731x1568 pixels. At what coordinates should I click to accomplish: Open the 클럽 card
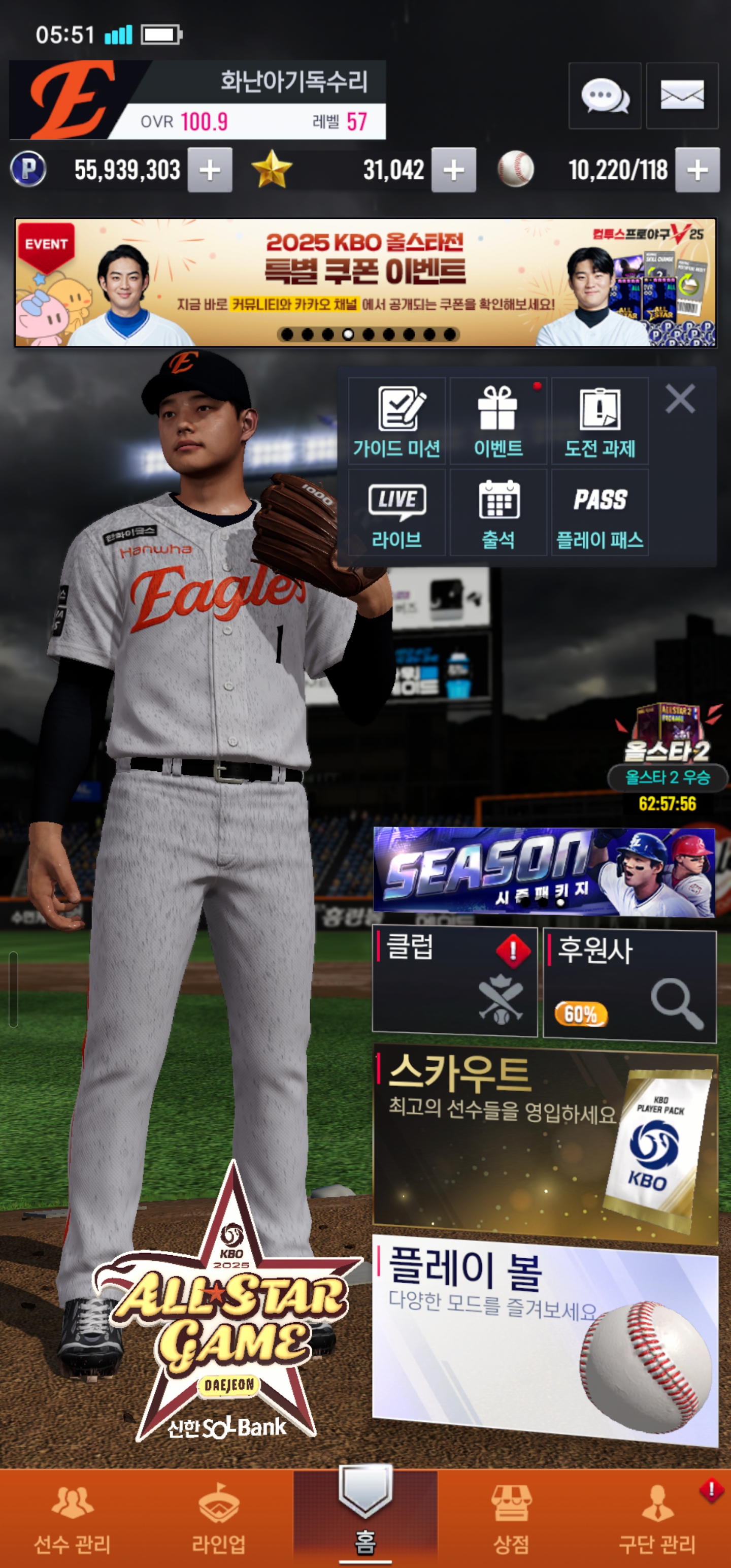pyautogui.click(x=454, y=981)
